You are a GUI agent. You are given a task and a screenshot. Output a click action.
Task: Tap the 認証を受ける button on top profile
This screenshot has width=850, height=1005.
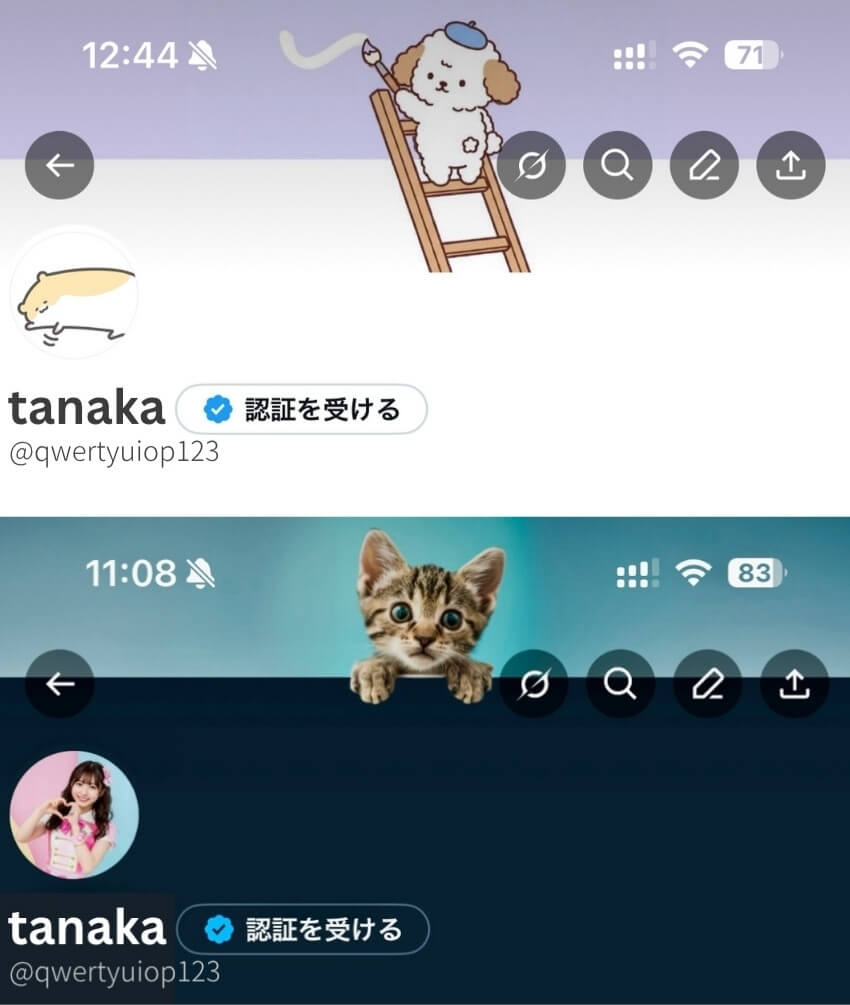tap(300, 409)
